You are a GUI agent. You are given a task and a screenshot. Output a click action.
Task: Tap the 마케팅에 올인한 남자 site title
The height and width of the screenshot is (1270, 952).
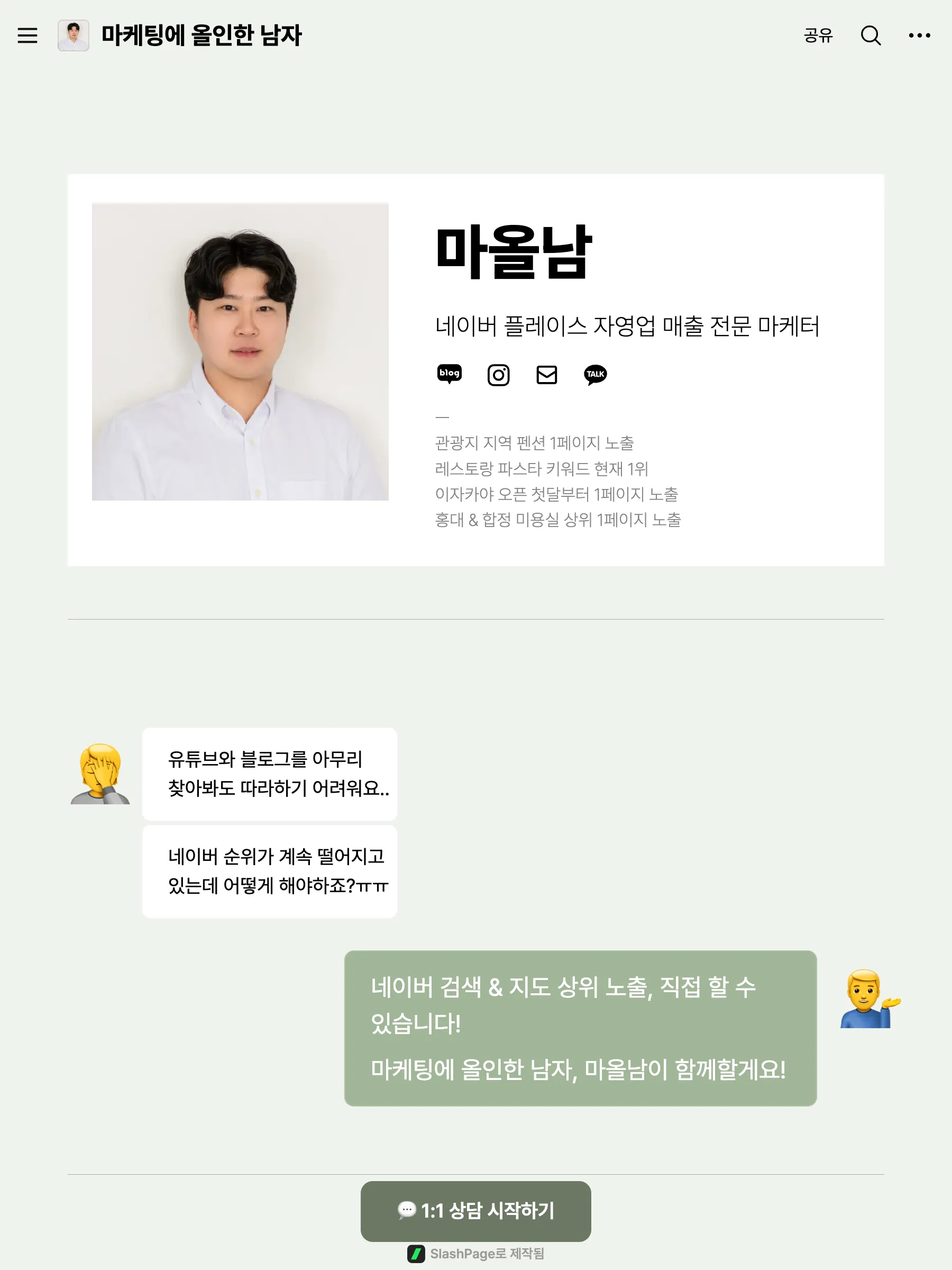tap(201, 35)
